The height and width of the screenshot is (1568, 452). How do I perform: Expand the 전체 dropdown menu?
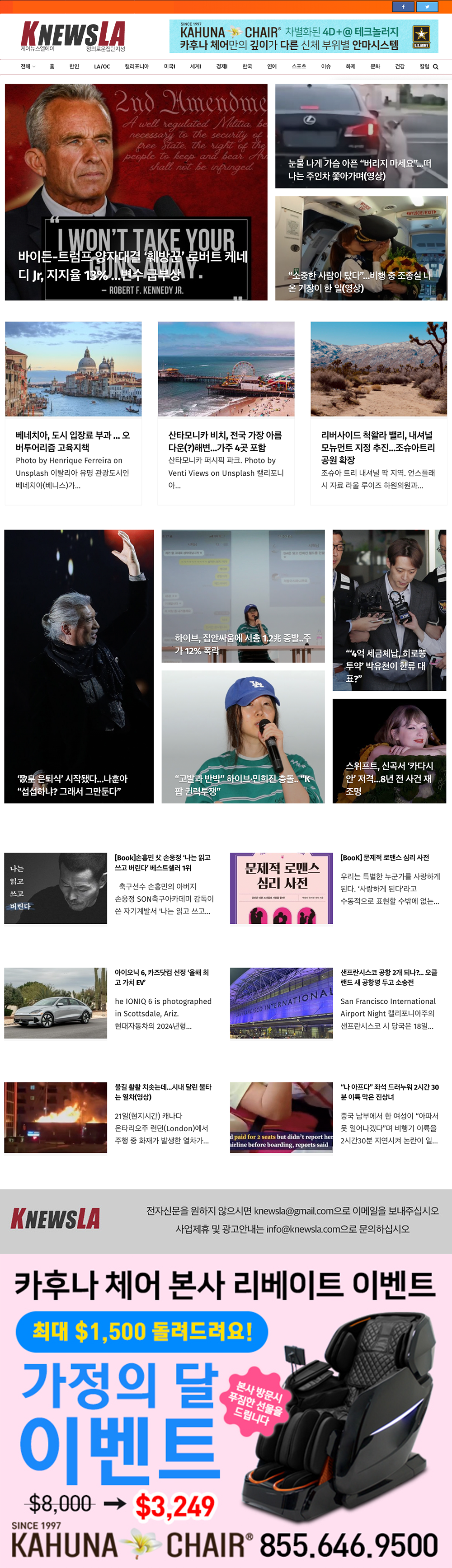[28, 66]
